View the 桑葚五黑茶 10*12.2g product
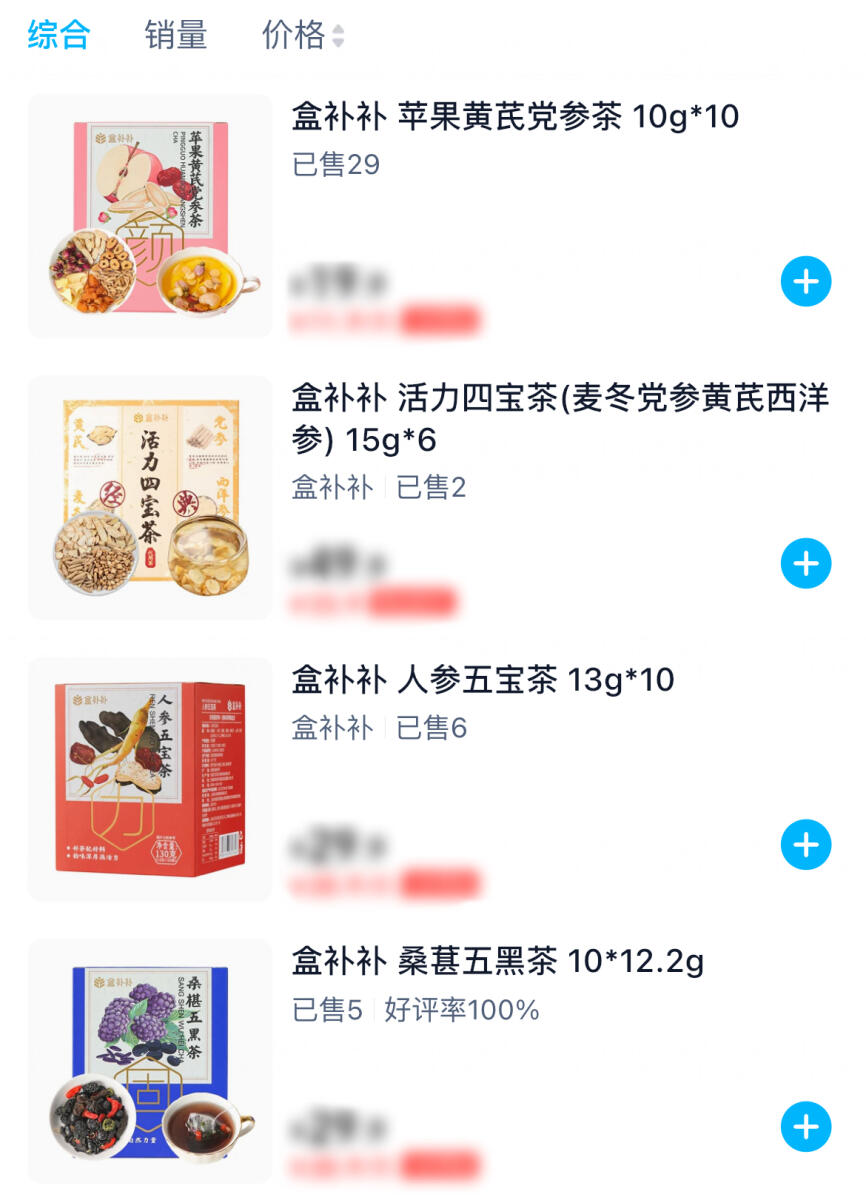 point(497,962)
